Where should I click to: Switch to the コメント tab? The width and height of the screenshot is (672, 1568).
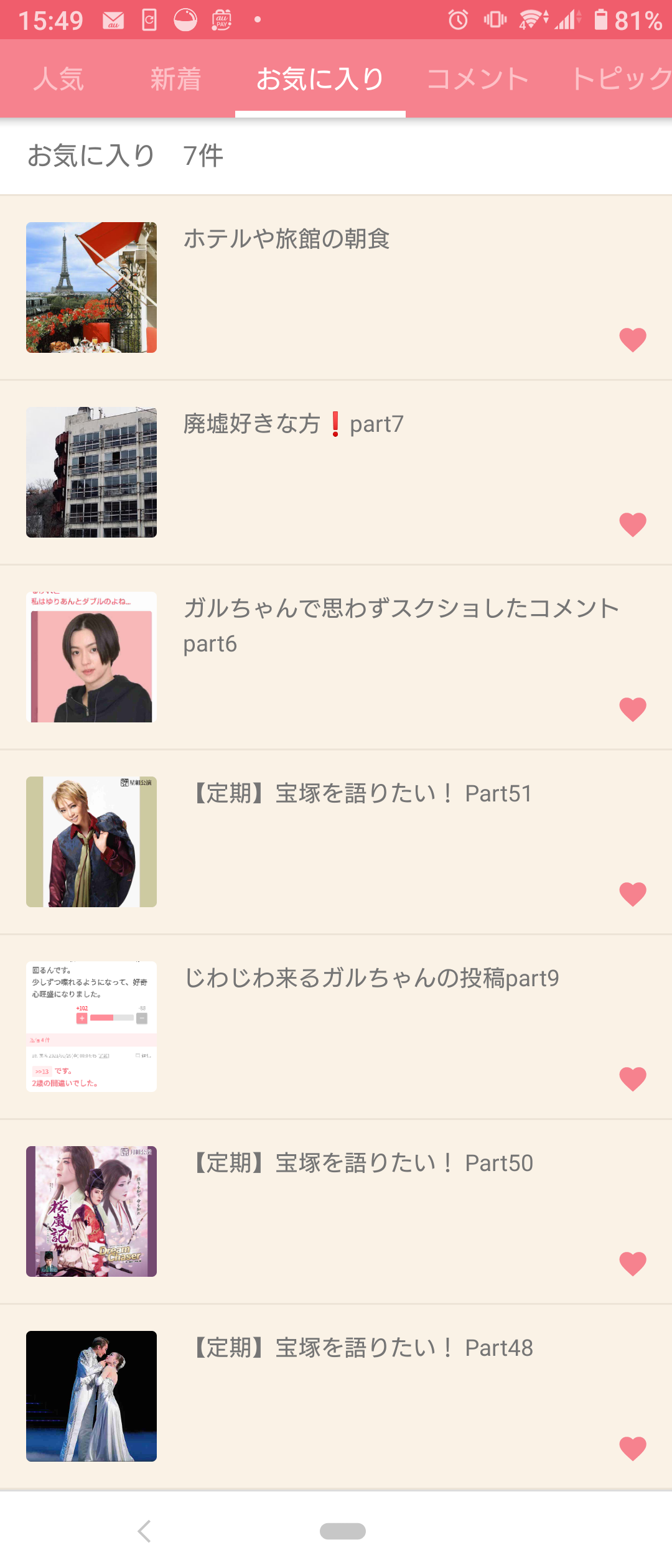477,78
